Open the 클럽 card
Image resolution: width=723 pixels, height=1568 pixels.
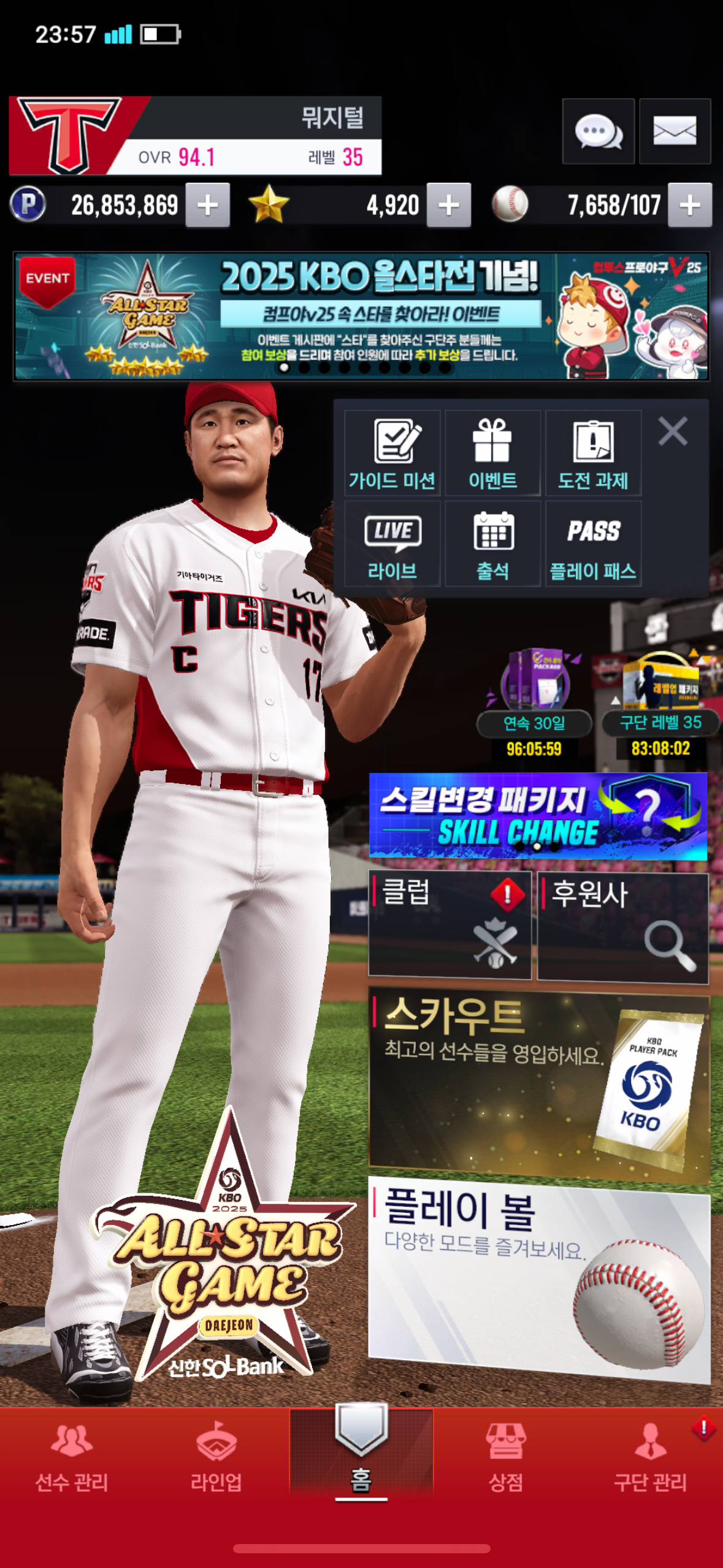point(449,924)
